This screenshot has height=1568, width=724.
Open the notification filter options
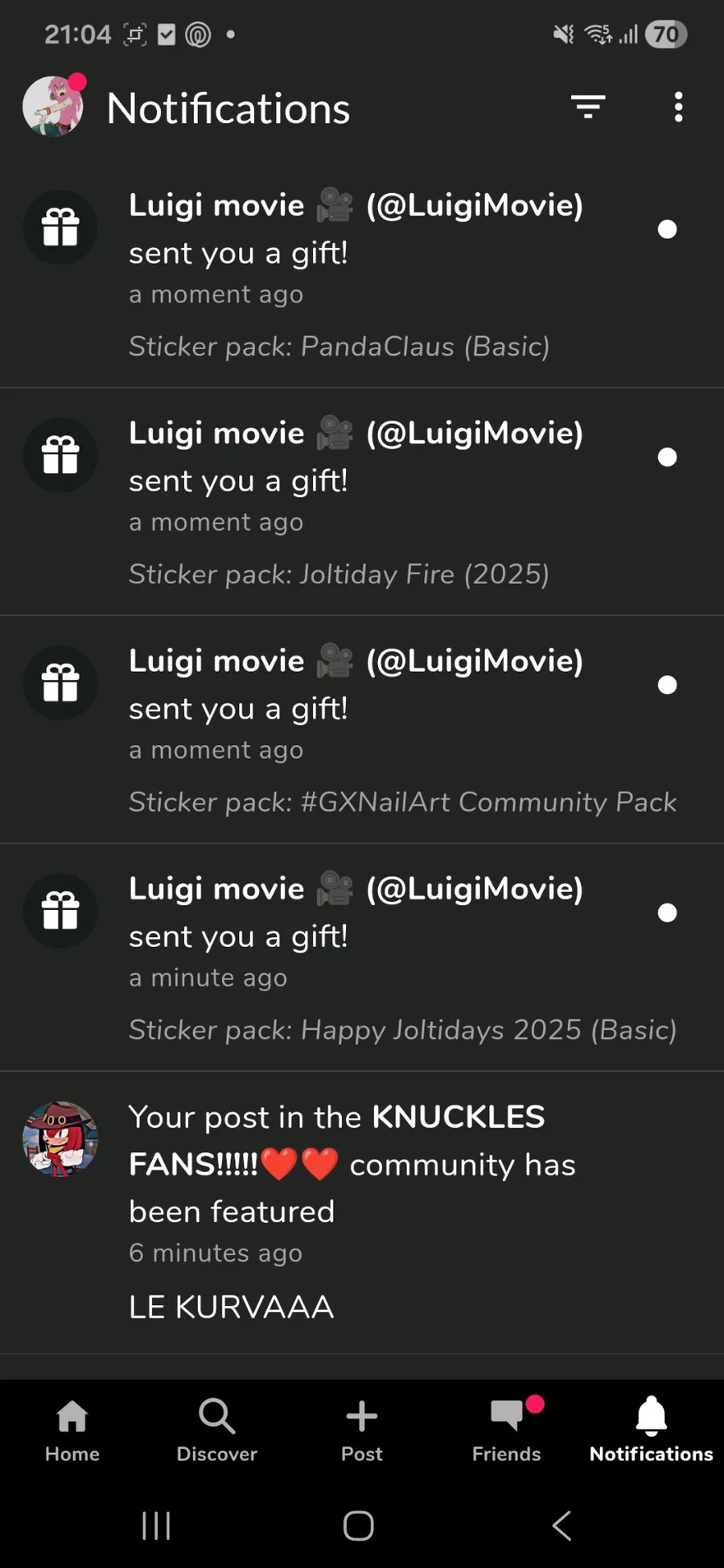coord(588,106)
